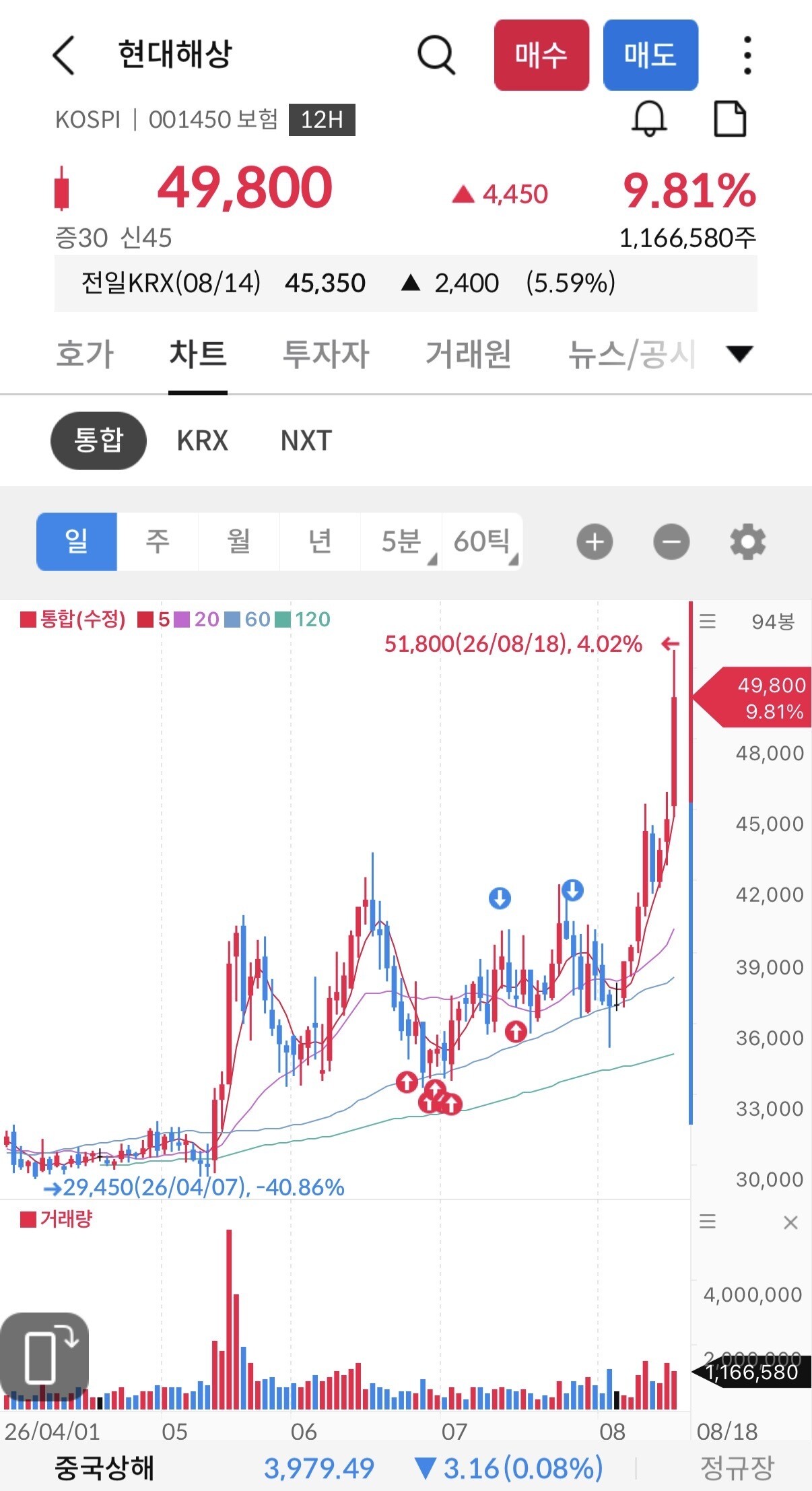The image size is (812, 1491).
Task: Expand the tab list dropdown arrow
Action: coord(739,354)
